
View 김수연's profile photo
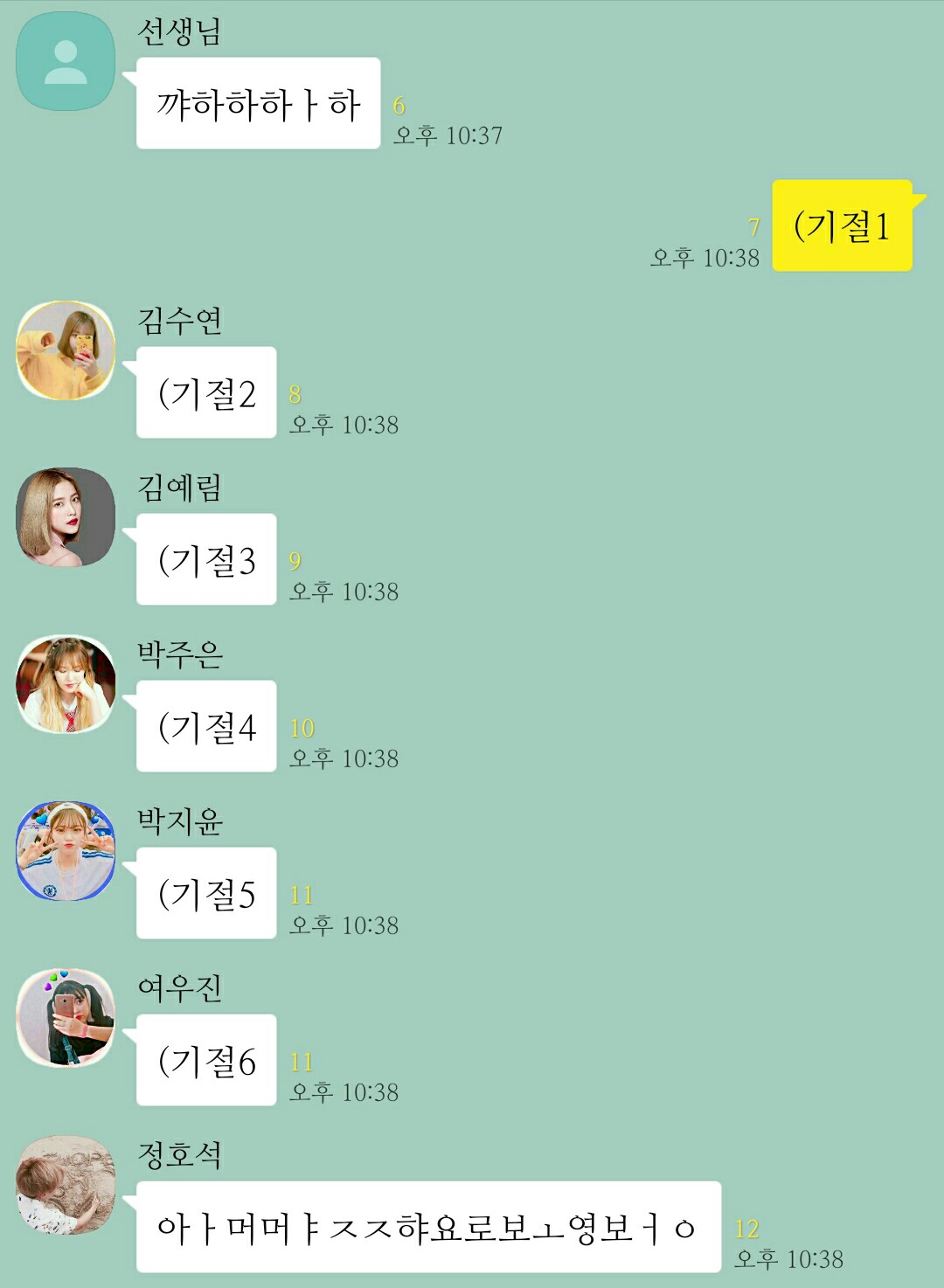coord(66,350)
